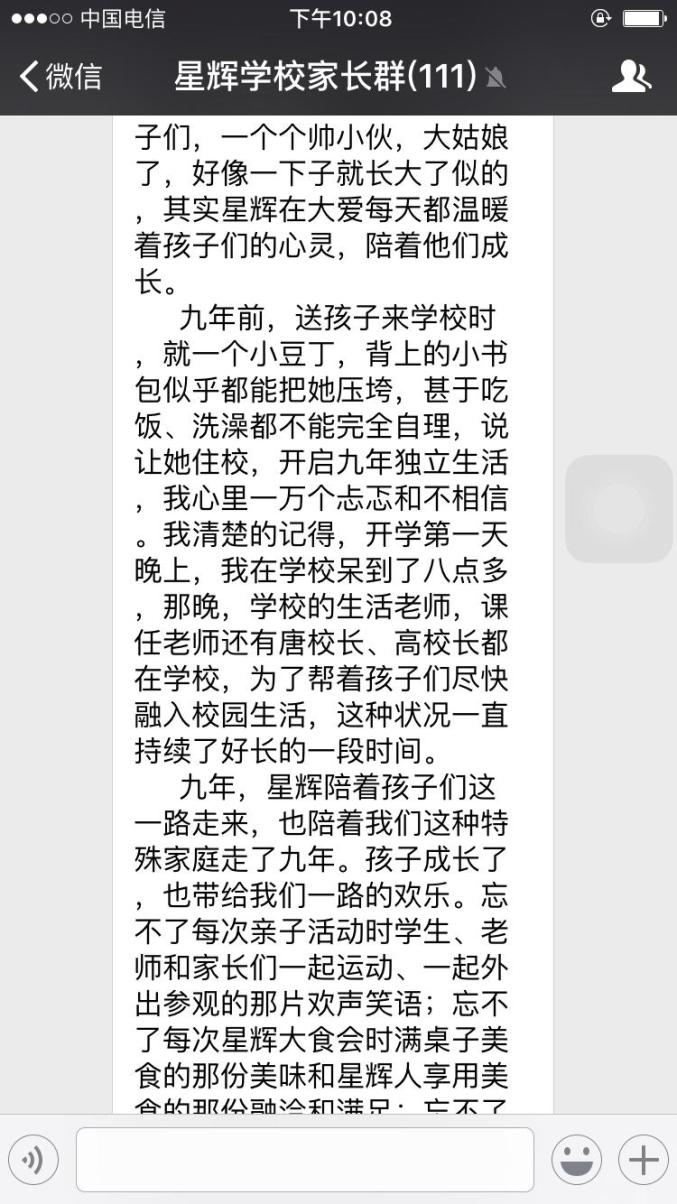The width and height of the screenshot is (677, 1204).
Task: Tap the message text field
Action: (305, 1160)
